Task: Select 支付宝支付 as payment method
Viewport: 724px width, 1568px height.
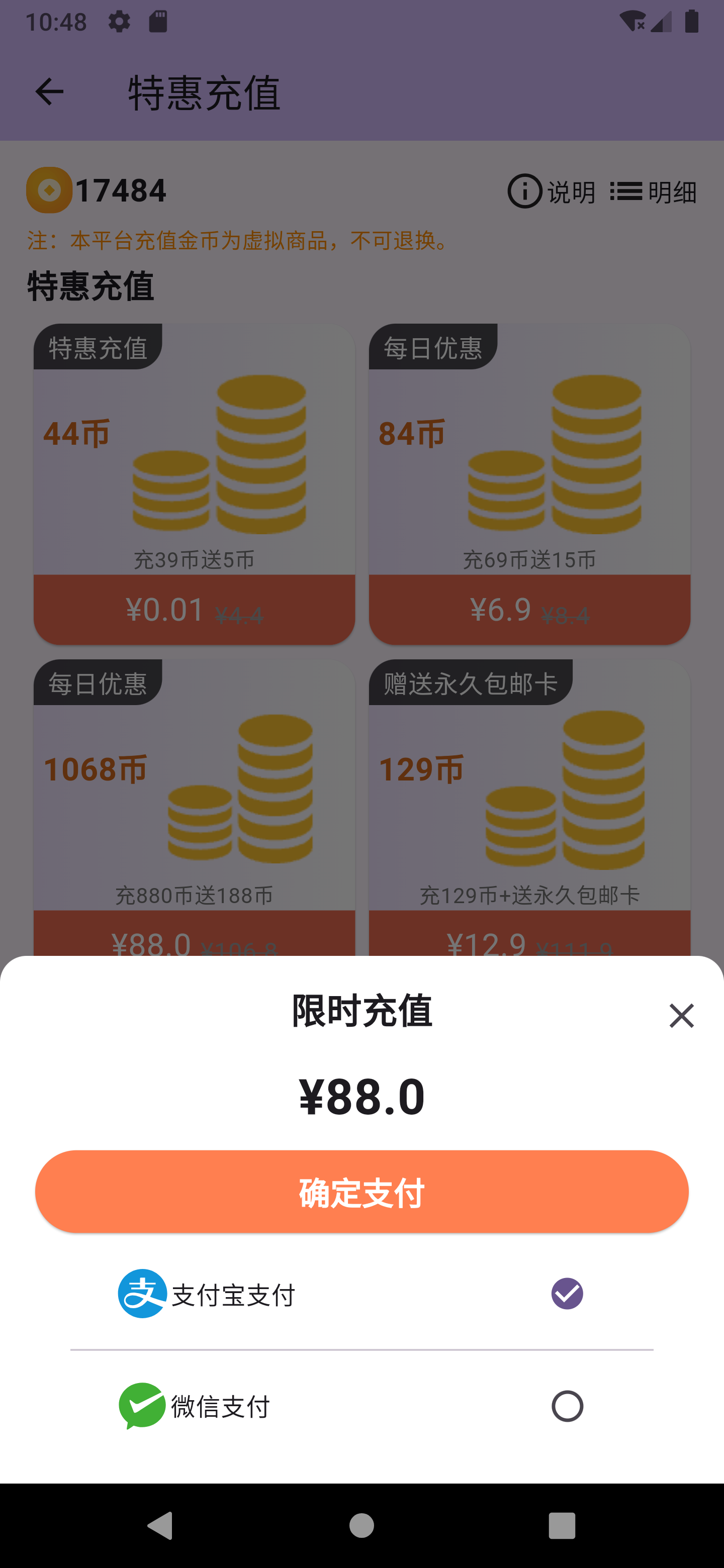Action: pos(566,1294)
